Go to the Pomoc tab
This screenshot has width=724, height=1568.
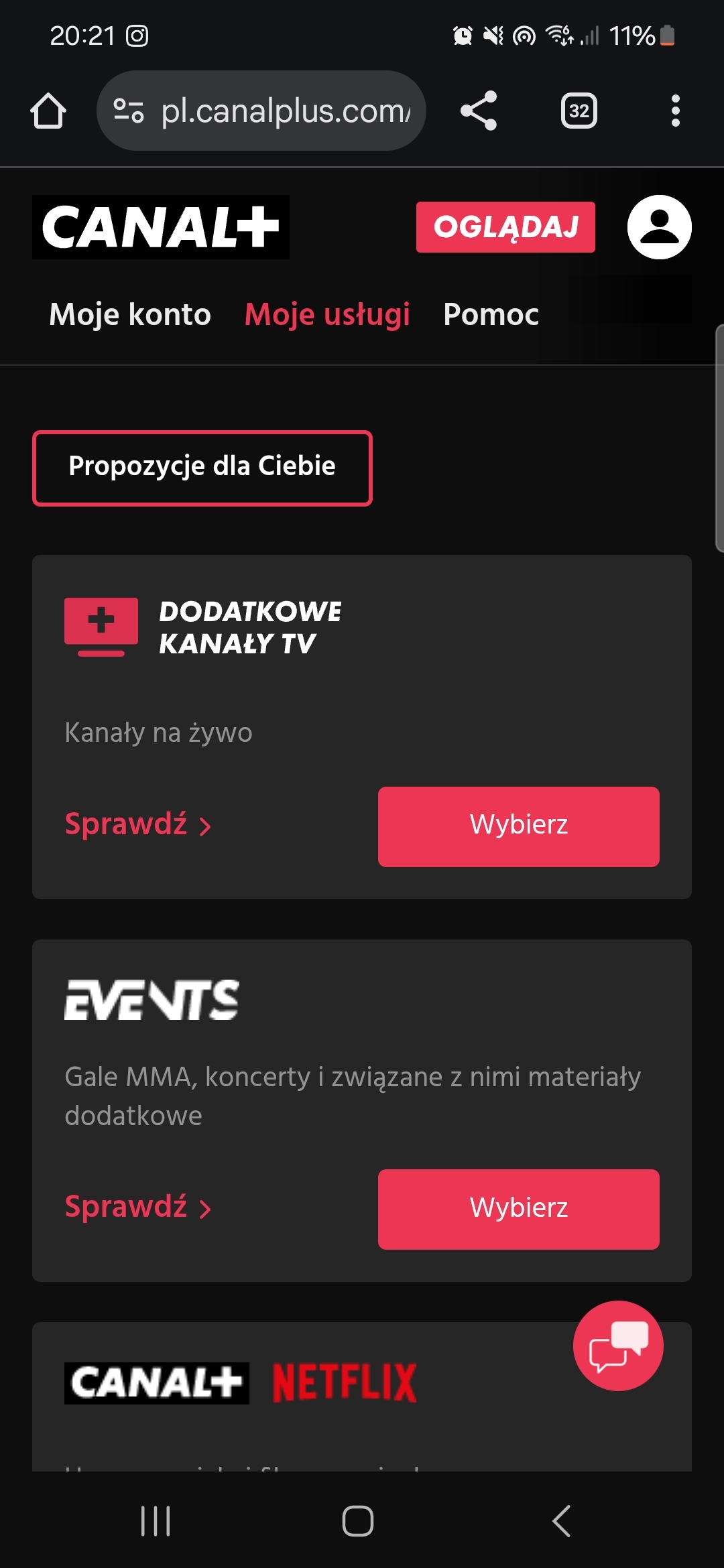click(x=491, y=314)
